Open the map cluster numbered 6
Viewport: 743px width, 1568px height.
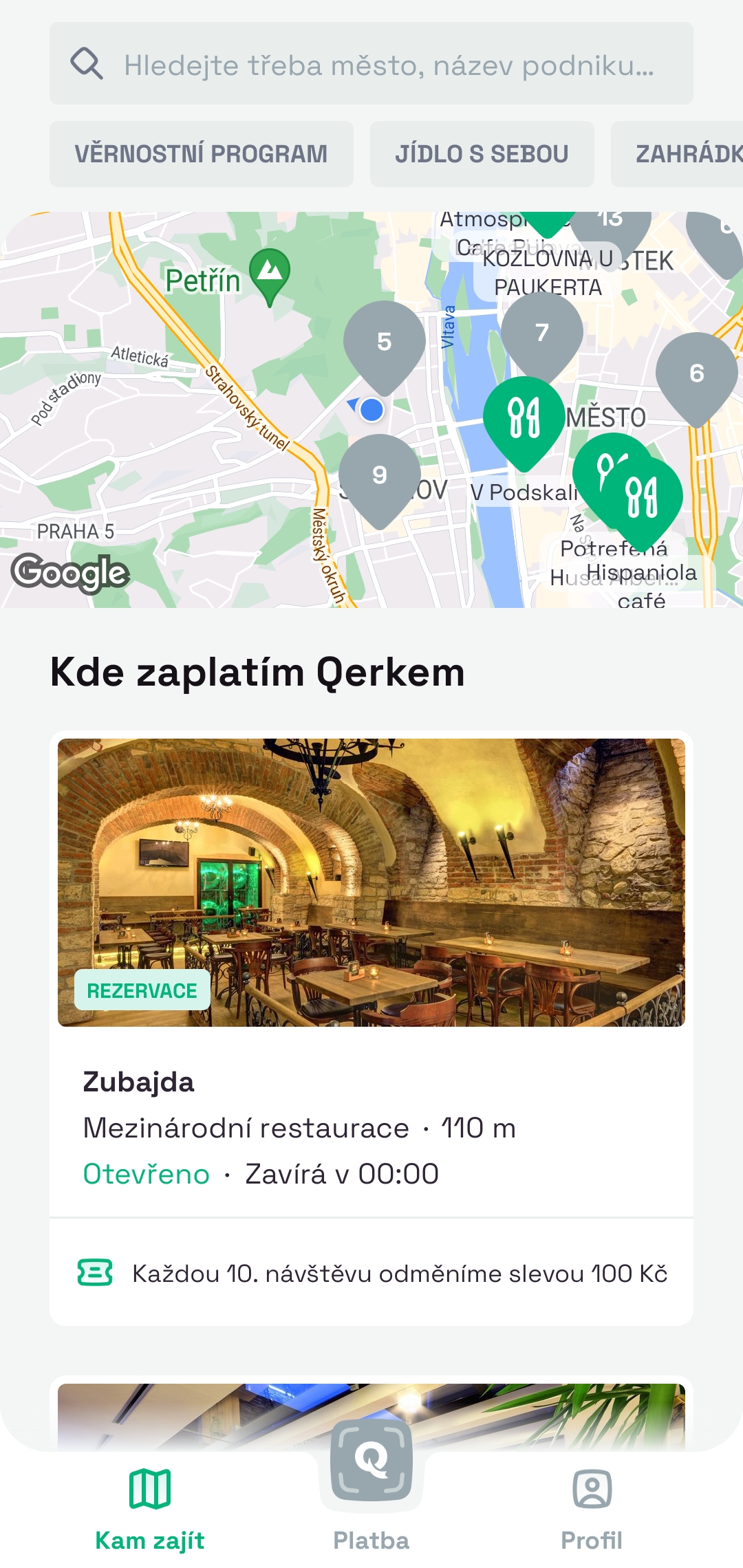click(696, 373)
